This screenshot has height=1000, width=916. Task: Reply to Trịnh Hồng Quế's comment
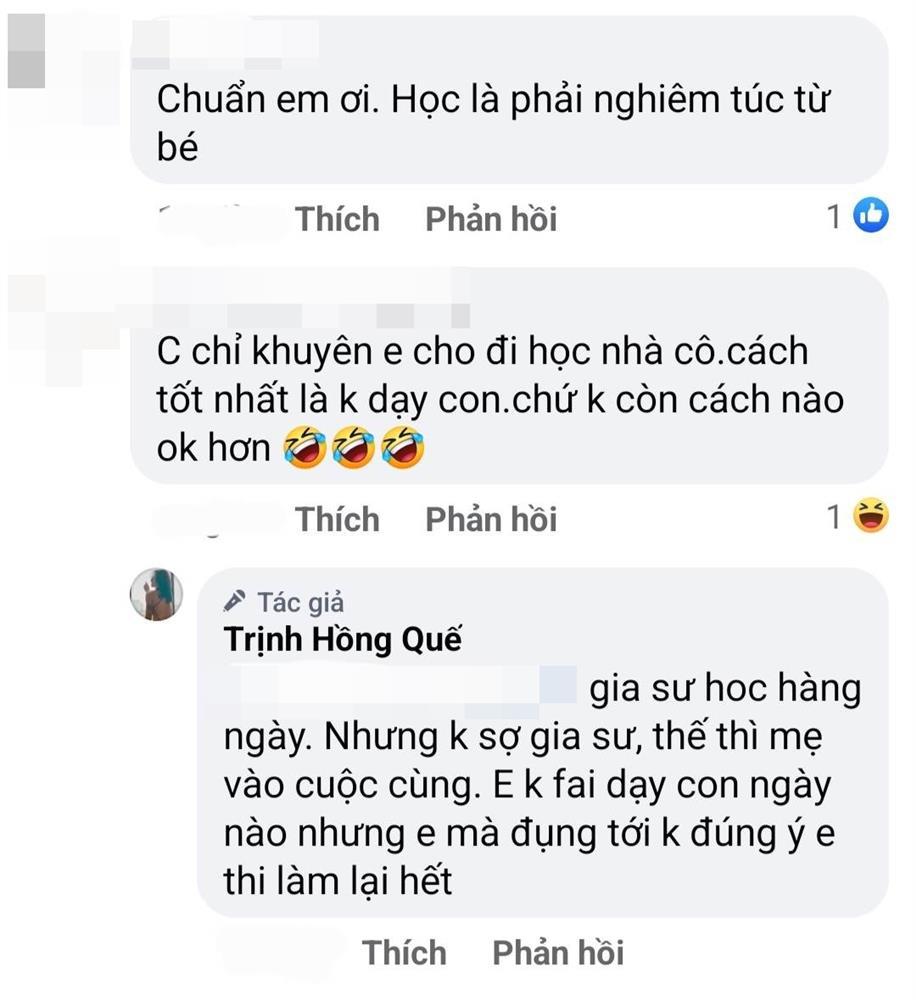[557, 952]
